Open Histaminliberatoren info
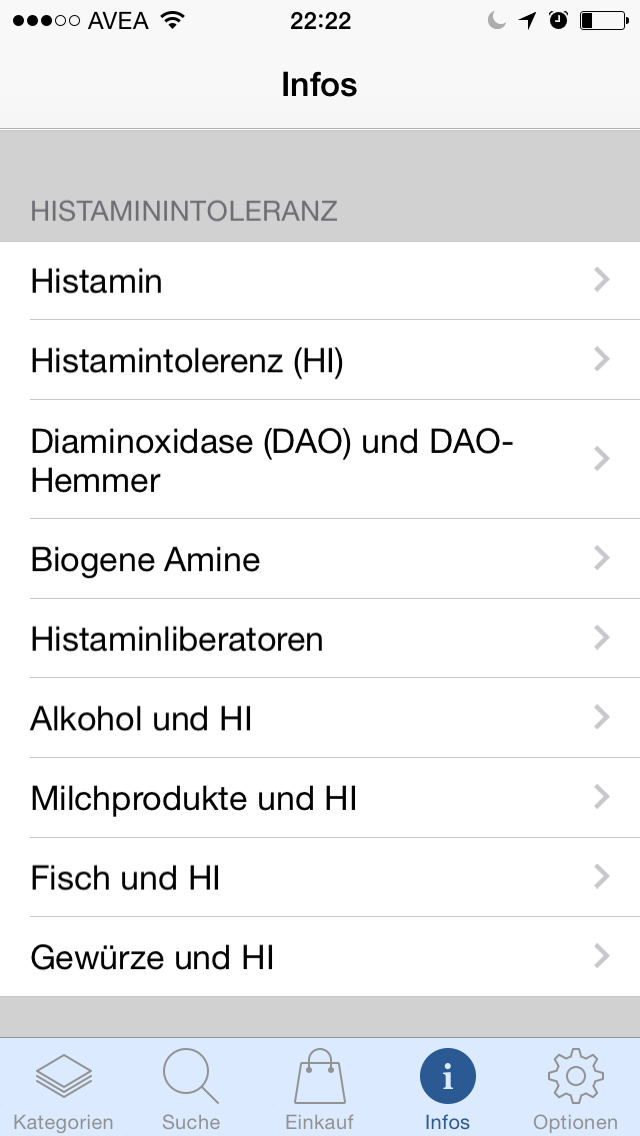Viewport: 640px width, 1136px height. pos(320,639)
